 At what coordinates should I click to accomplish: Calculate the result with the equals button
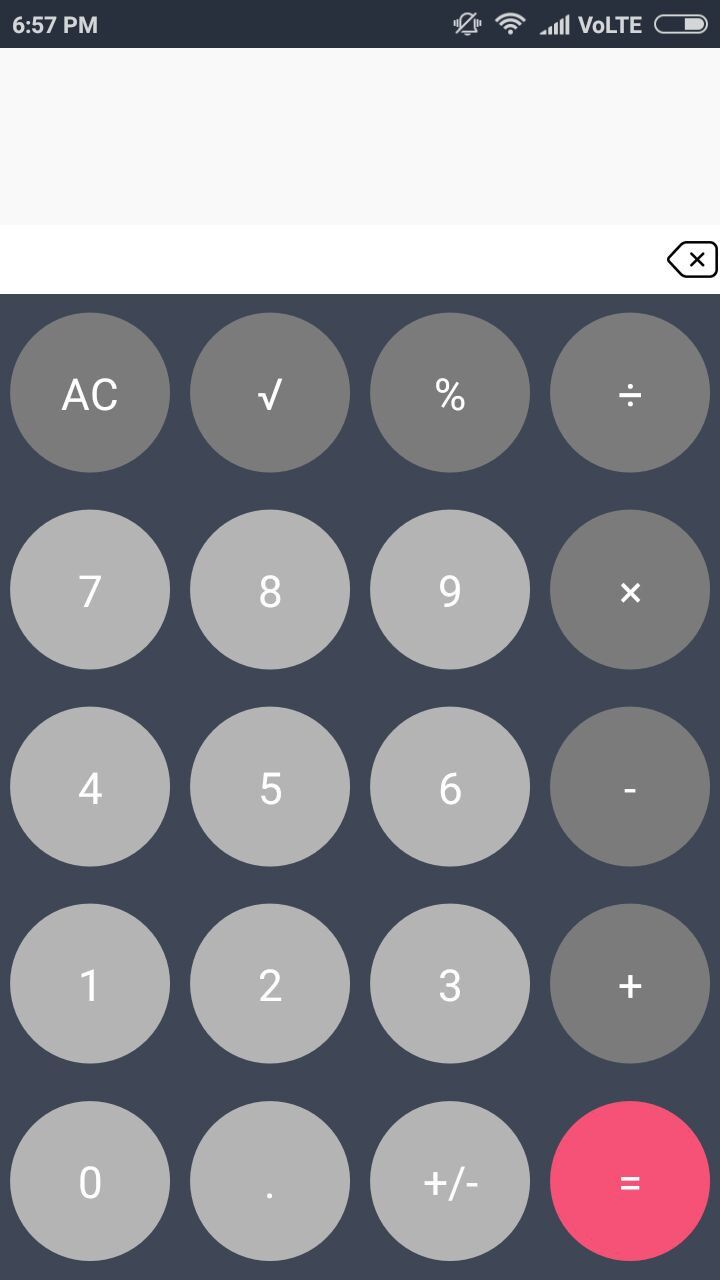pyautogui.click(x=630, y=1181)
